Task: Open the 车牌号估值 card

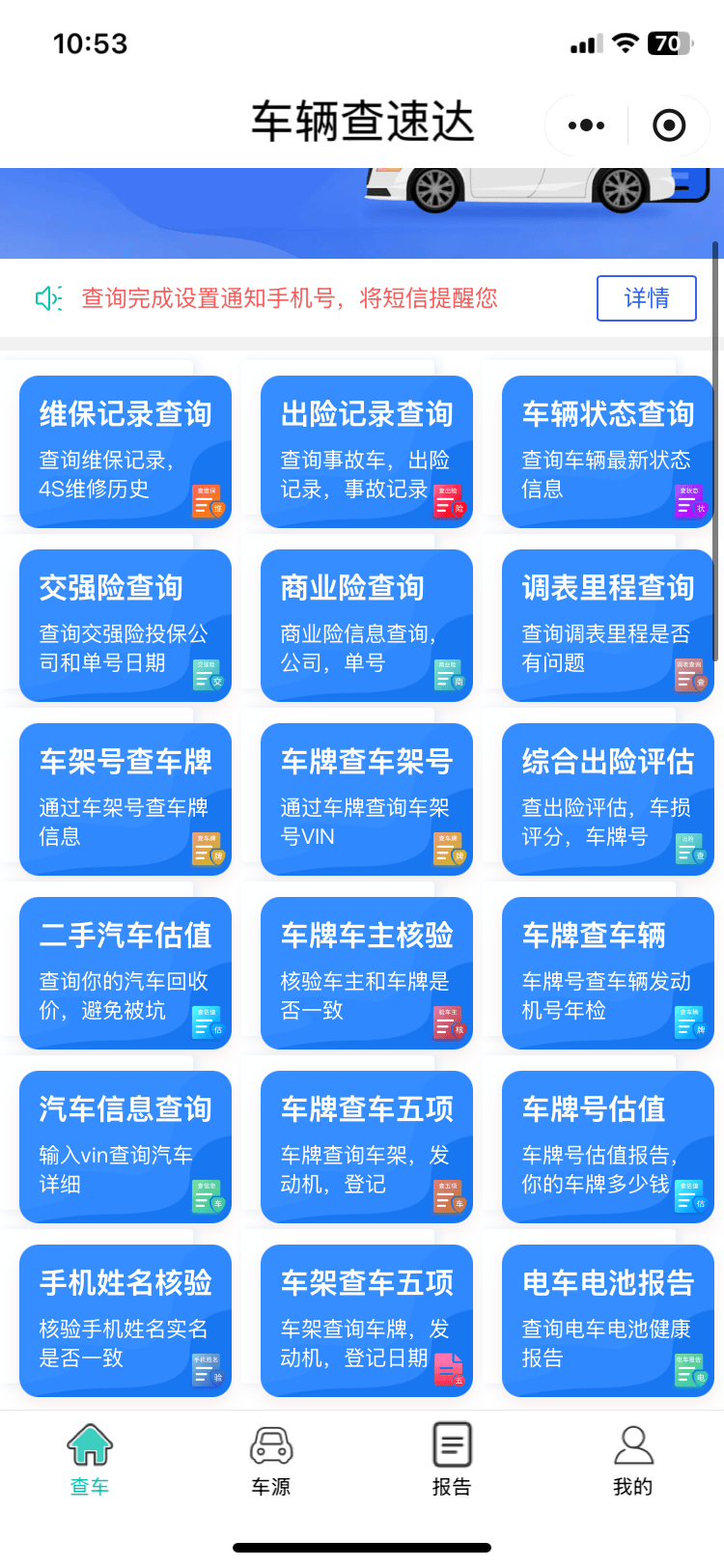Action: click(x=608, y=1146)
